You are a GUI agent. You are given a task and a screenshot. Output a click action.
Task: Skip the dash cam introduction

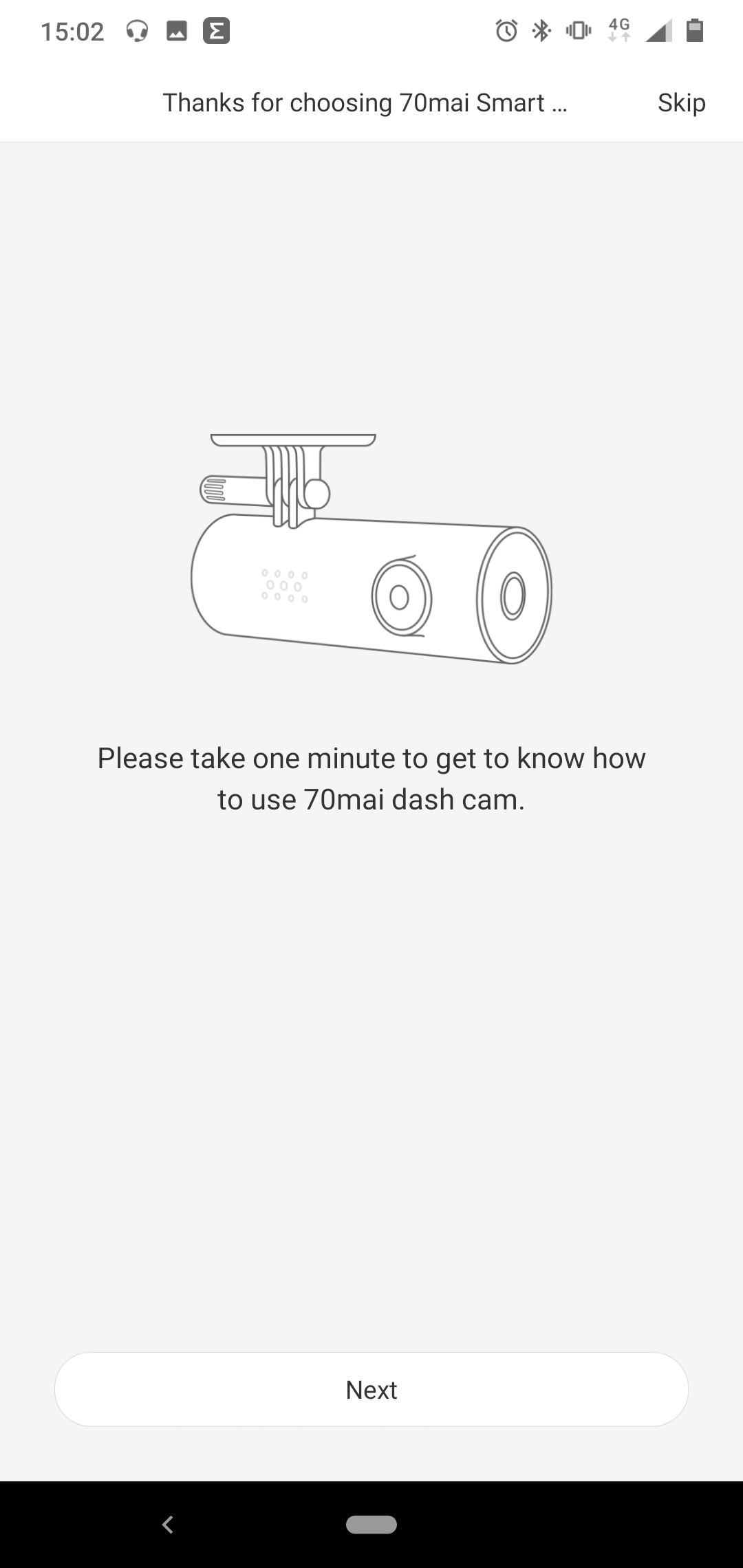pyautogui.click(x=681, y=103)
